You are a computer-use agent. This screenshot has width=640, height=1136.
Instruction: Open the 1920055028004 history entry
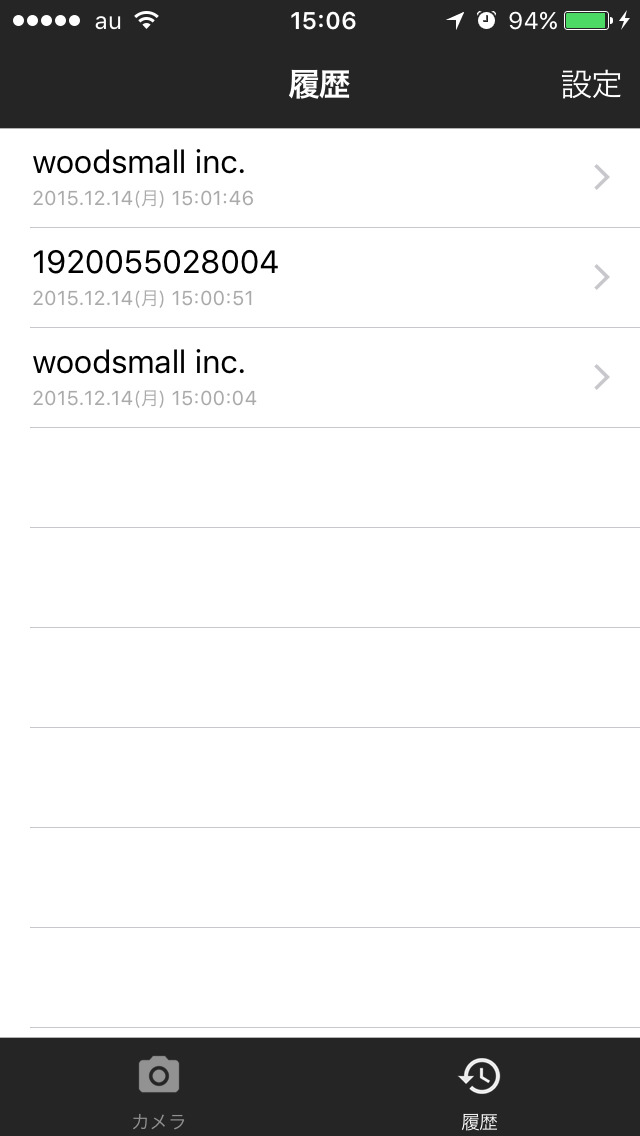pyautogui.click(x=320, y=278)
